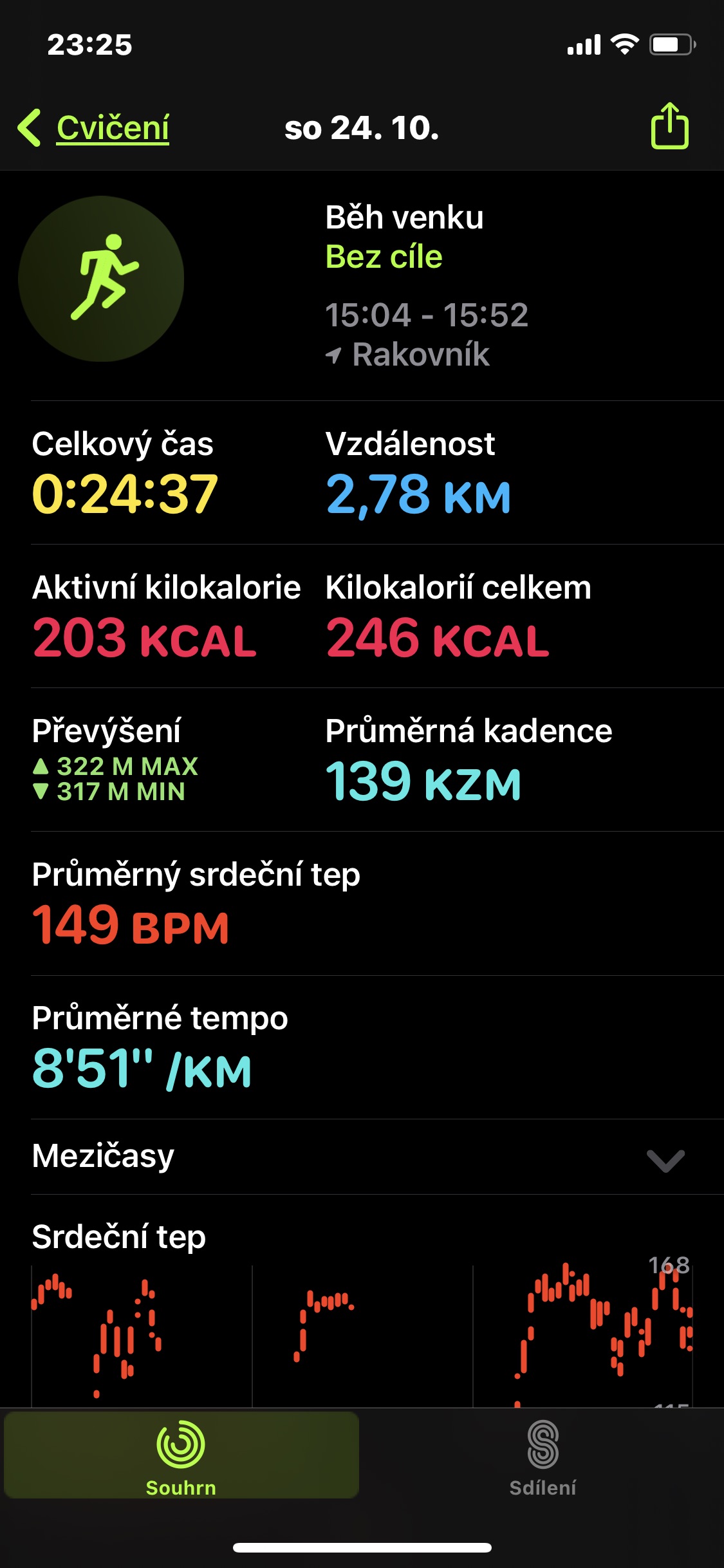
Task: Go back to Cvičení
Action: pyautogui.click(x=93, y=127)
